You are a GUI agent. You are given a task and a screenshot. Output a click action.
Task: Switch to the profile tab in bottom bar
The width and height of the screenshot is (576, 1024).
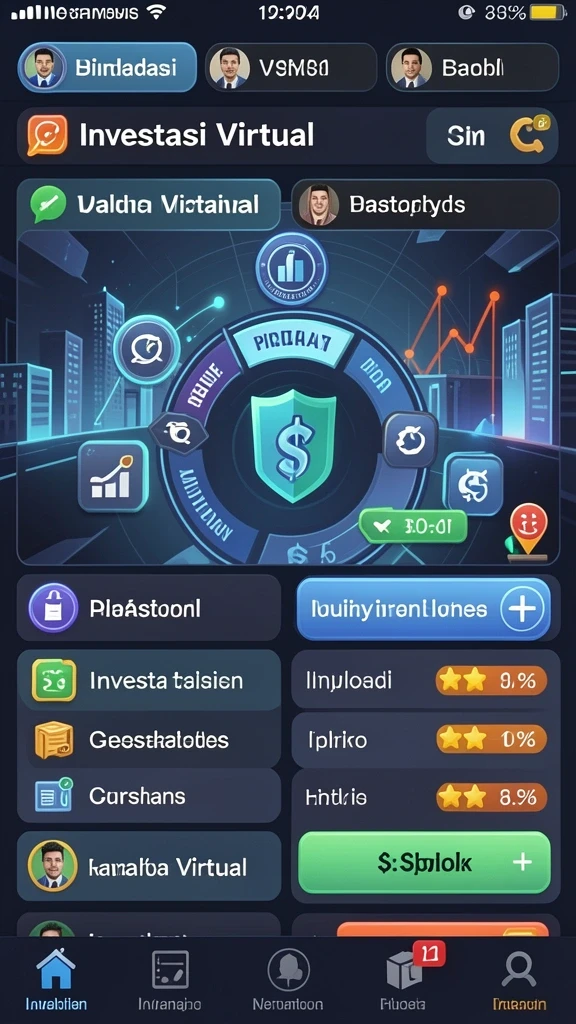pos(520,980)
